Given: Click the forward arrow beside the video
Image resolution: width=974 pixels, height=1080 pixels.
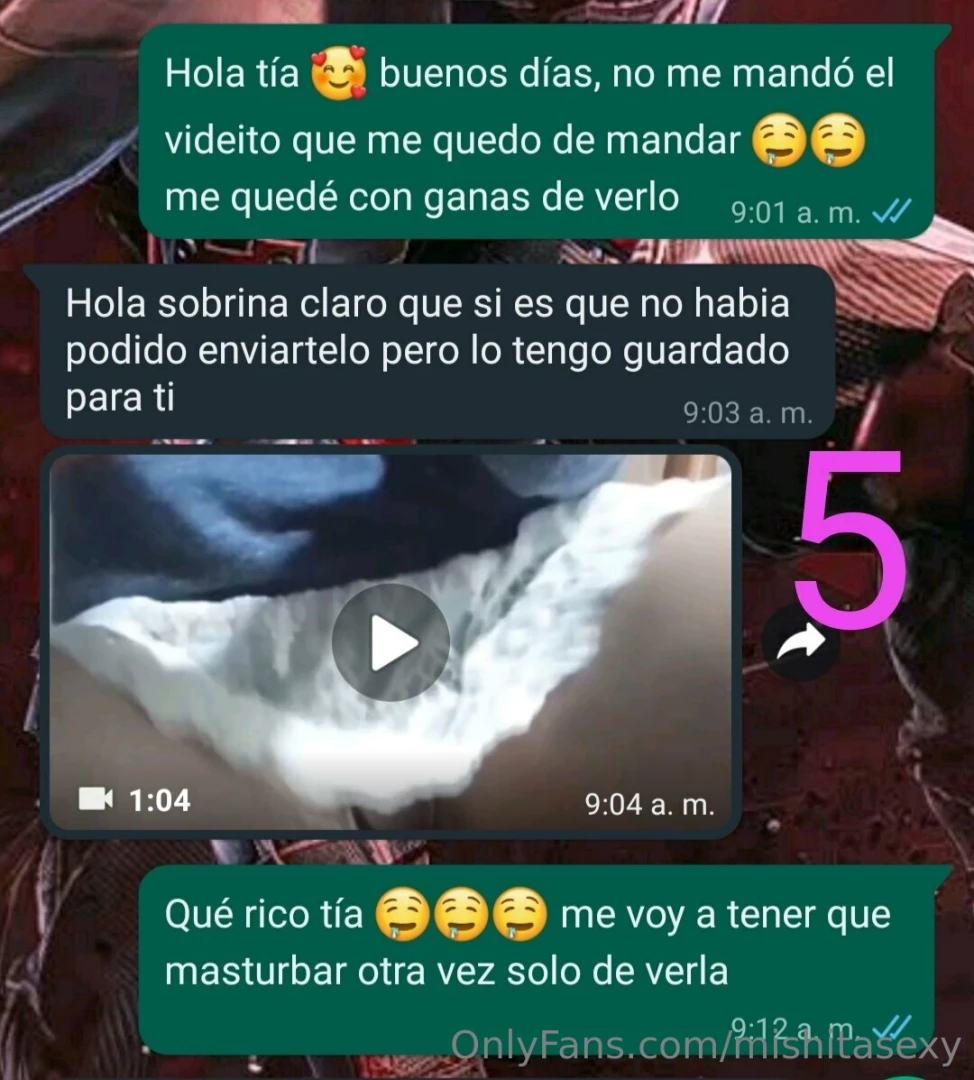Looking at the screenshot, I should (800, 643).
